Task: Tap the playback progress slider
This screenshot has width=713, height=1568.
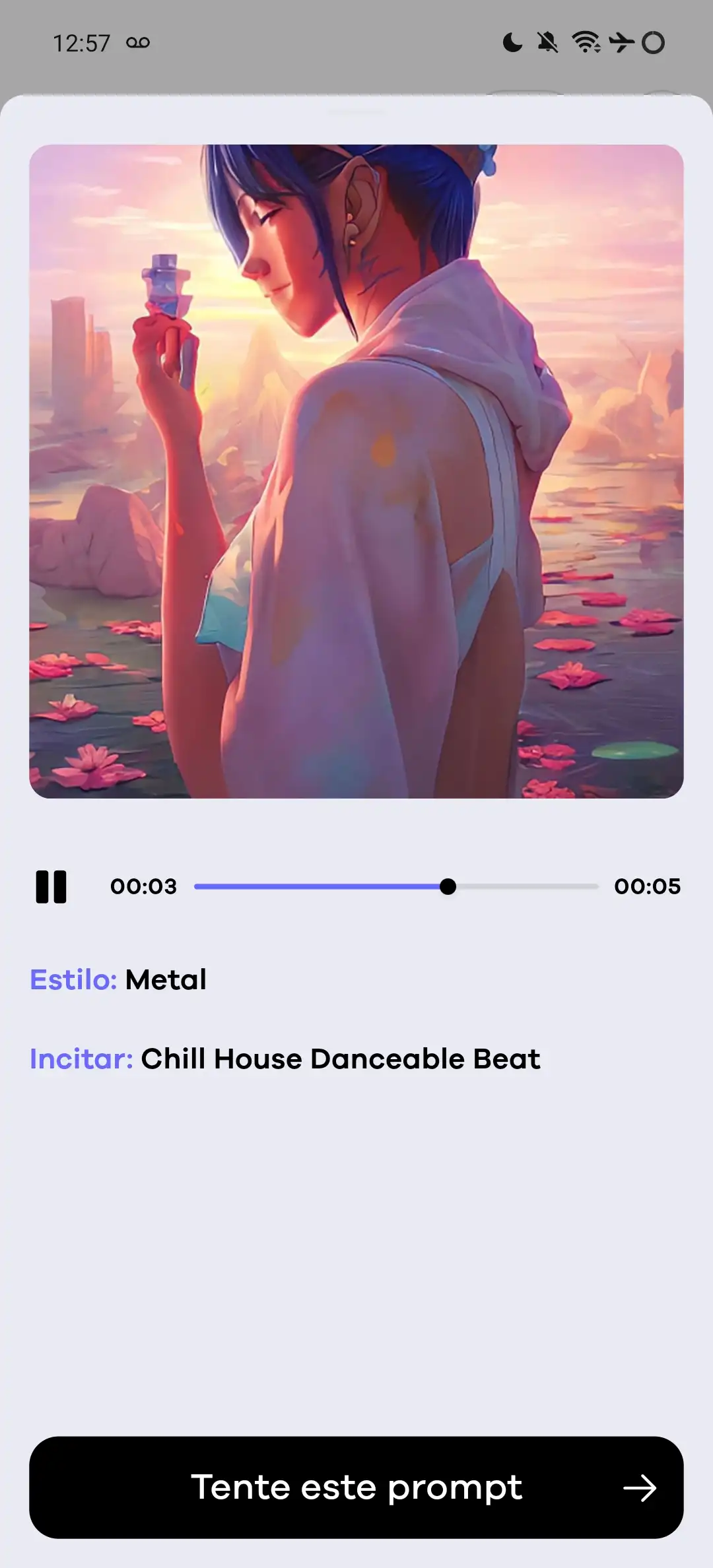Action: point(396,886)
